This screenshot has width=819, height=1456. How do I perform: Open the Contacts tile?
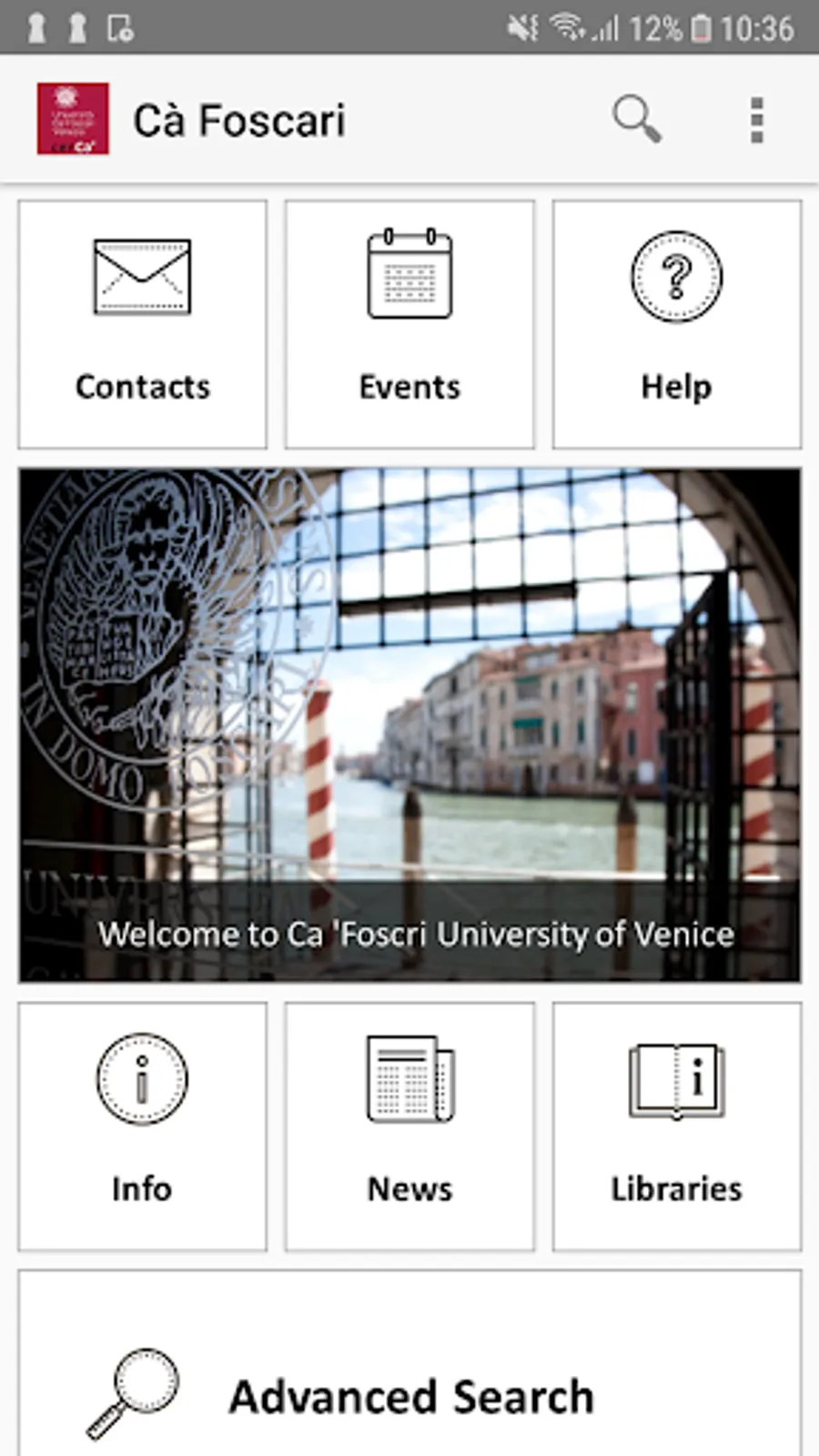coord(143,325)
